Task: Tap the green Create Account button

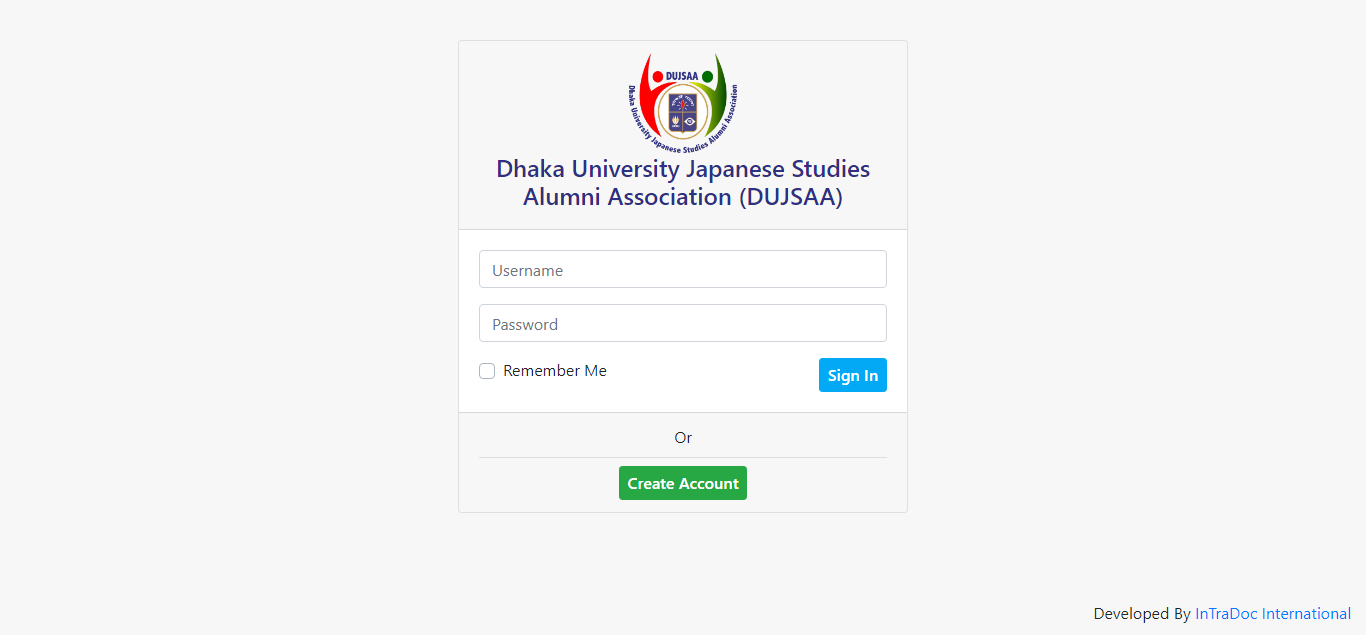Action: tap(682, 483)
